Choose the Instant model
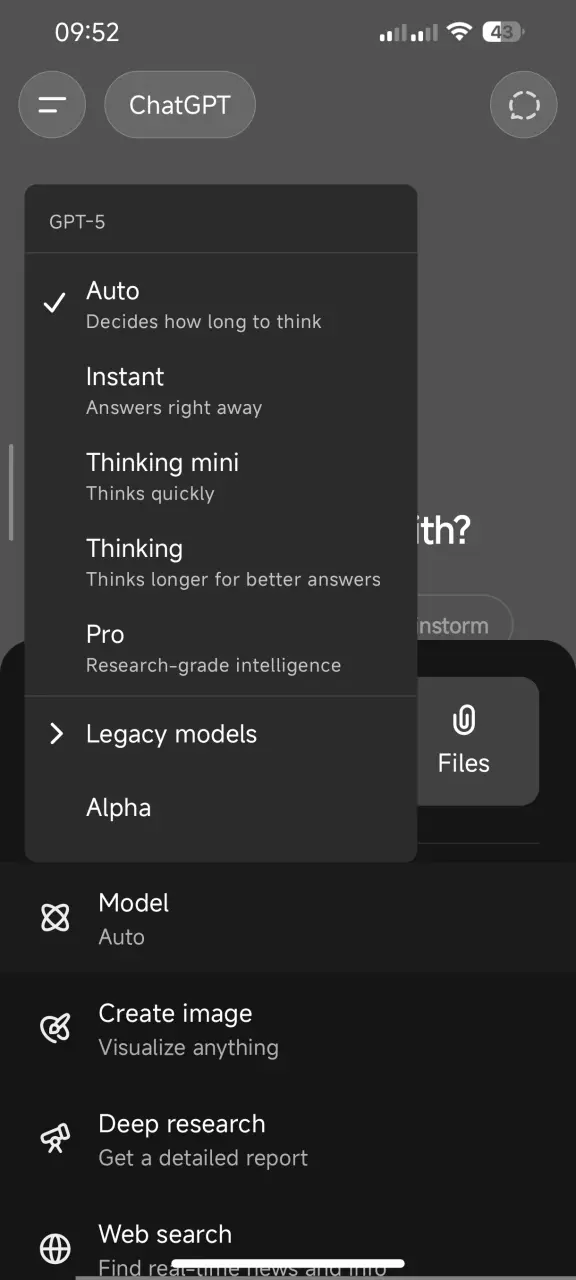576x1280 pixels. coord(220,391)
